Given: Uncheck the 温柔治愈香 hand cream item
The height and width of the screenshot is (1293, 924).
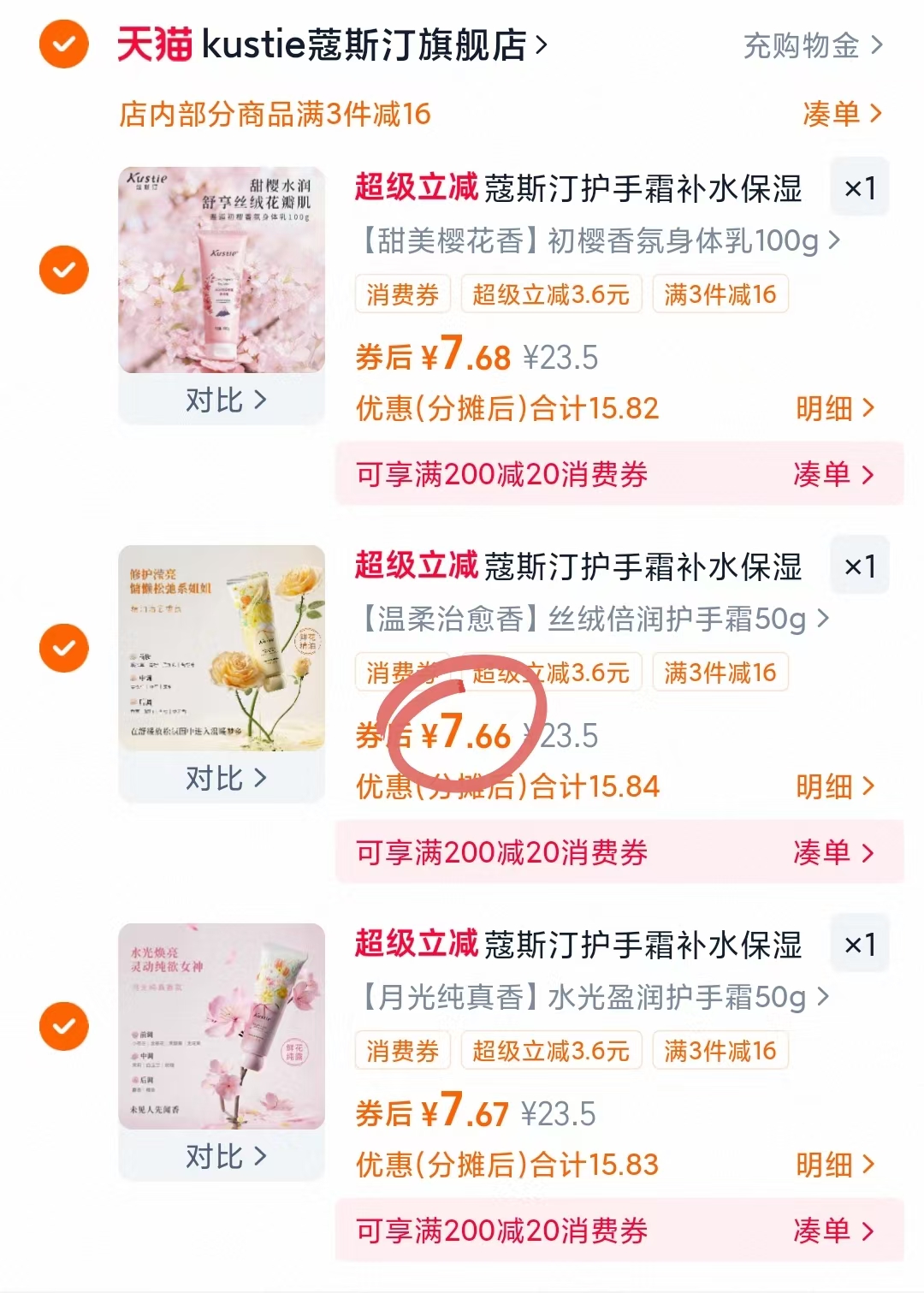Looking at the screenshot, I should [x=63, y=648].
